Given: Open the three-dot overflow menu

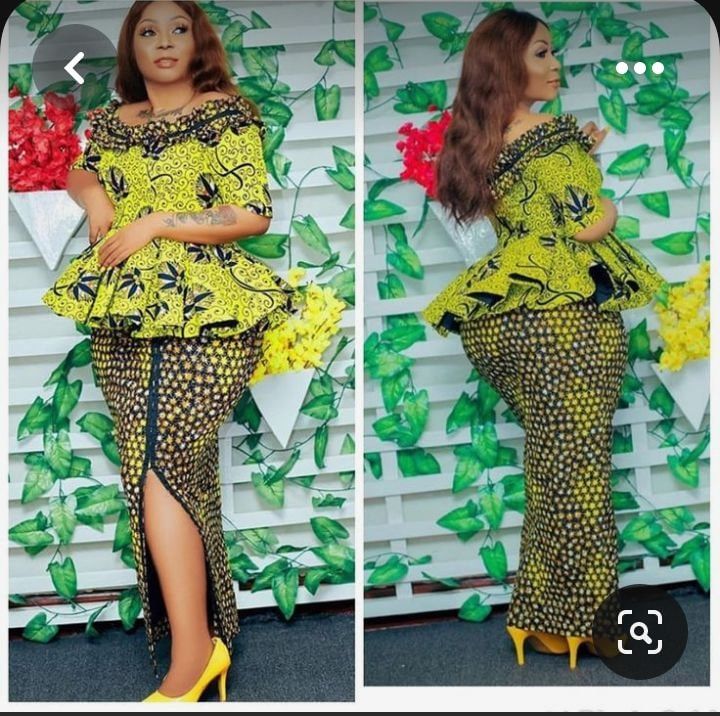Looking at the screenshot, I should [639, 68].
